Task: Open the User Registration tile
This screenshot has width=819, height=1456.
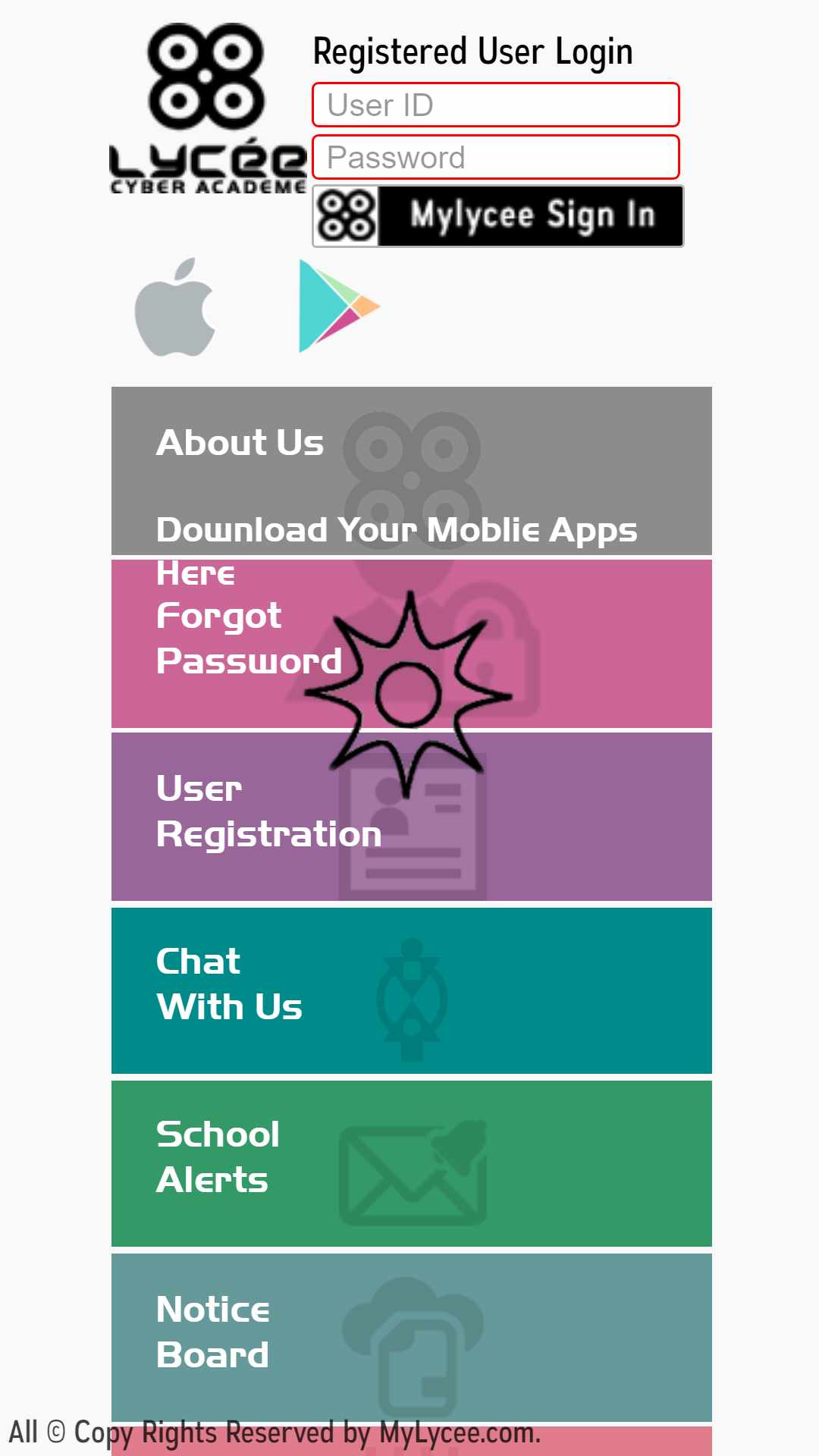Action: pos(412,817)
